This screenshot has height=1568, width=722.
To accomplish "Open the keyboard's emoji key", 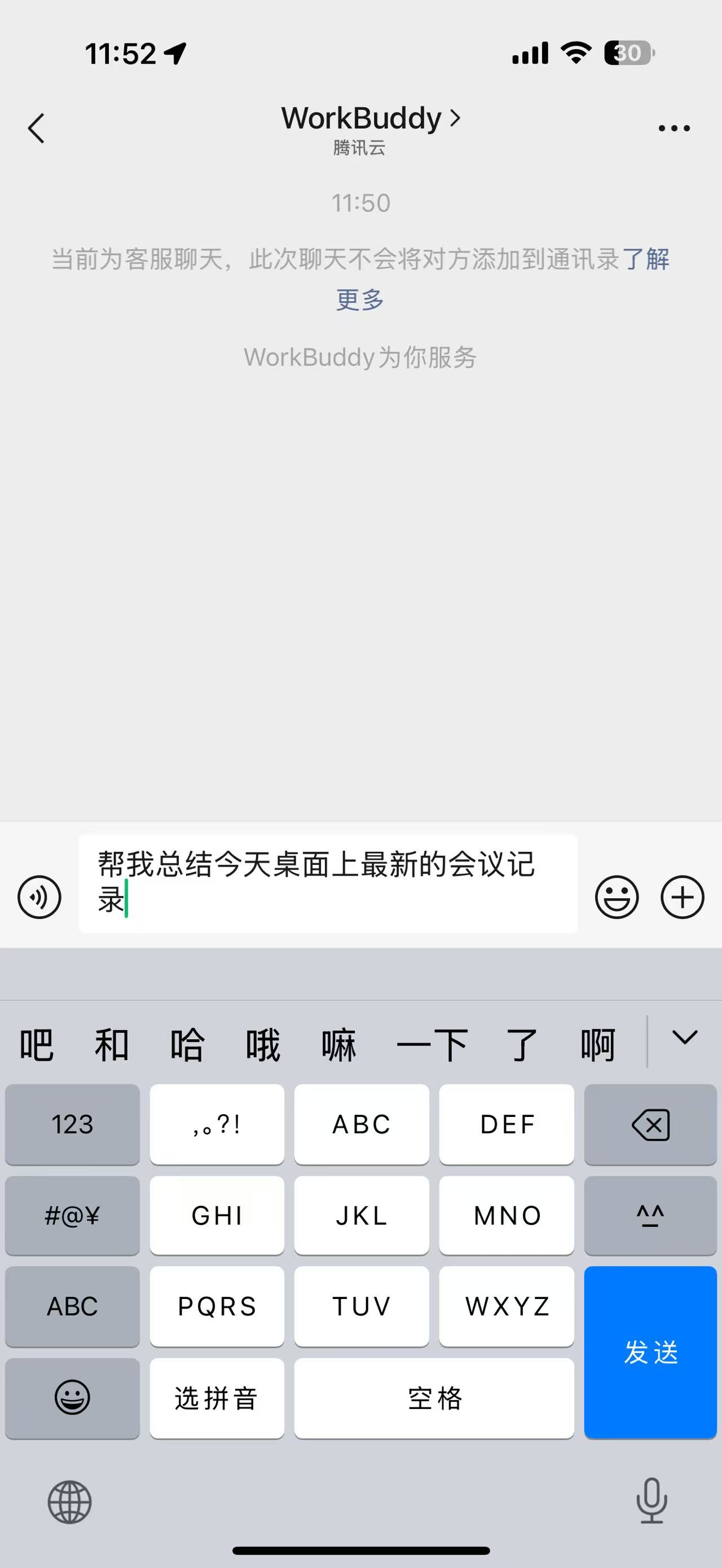I will point(72,1398).
